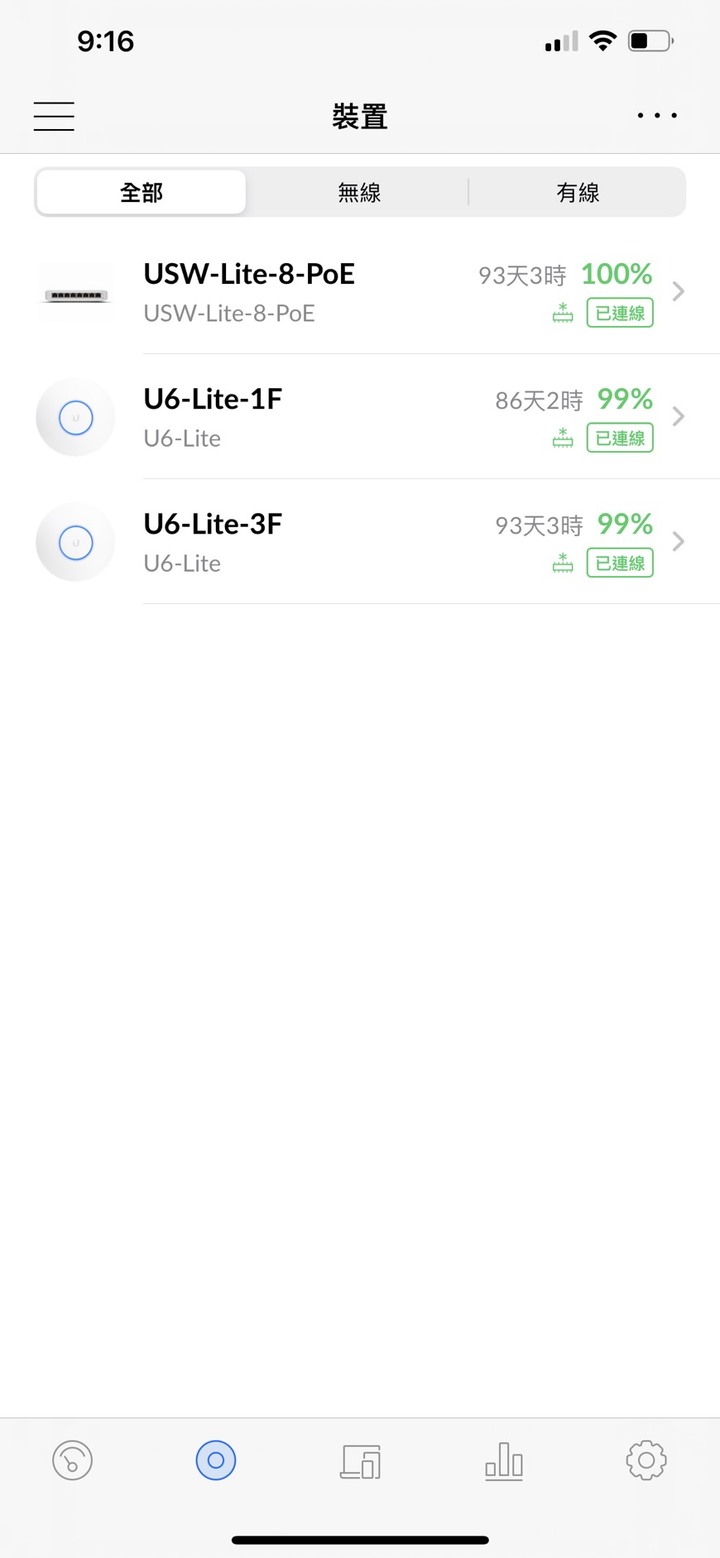Tap the 已連線 badge on USW-Lite-8-PoE

click(x=618, y=312)
